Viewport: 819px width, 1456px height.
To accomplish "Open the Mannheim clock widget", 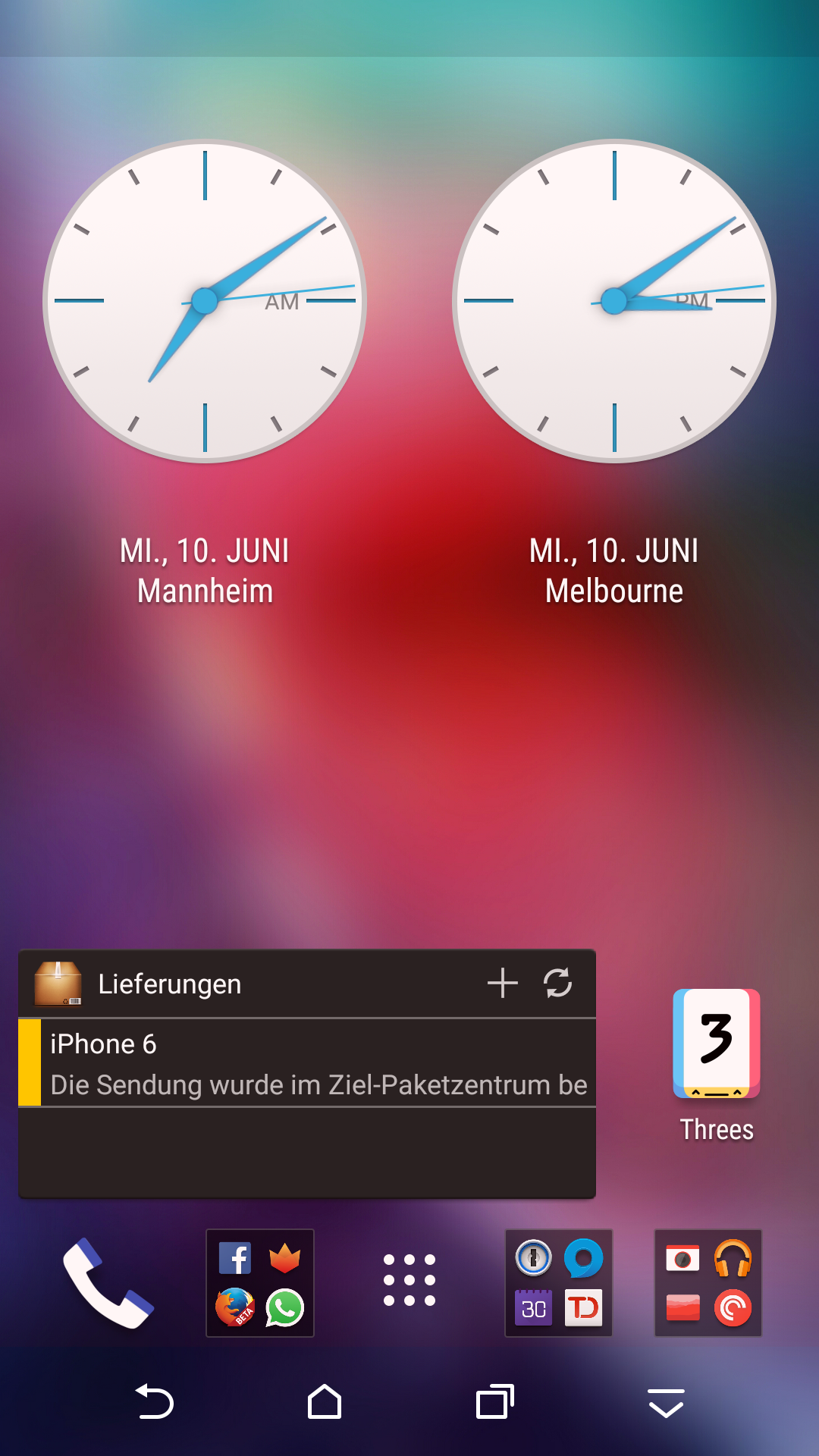I will pyautogui.click(x=205, y=301).
